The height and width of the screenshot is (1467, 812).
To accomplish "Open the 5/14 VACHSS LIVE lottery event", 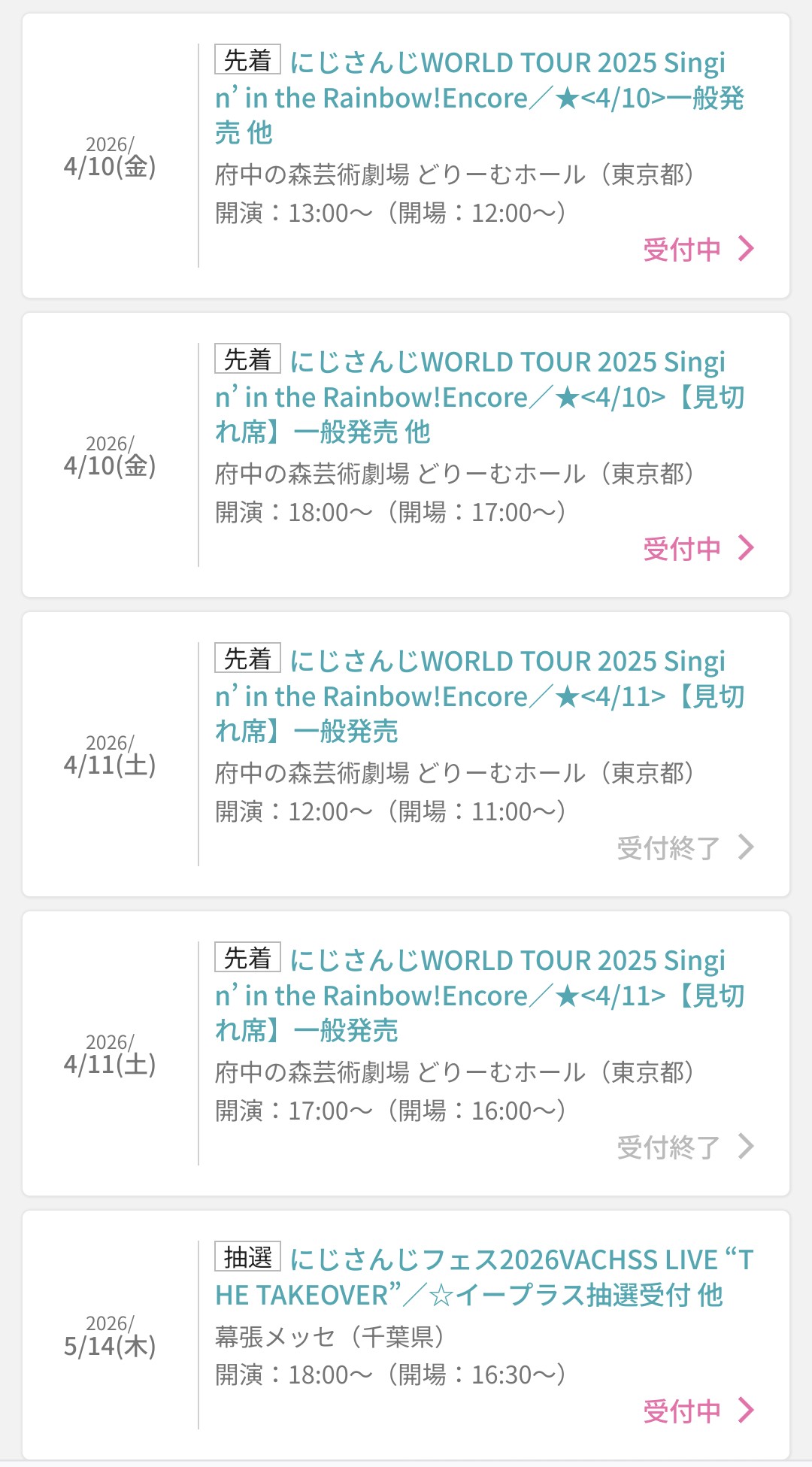I will click(483, 1278).
